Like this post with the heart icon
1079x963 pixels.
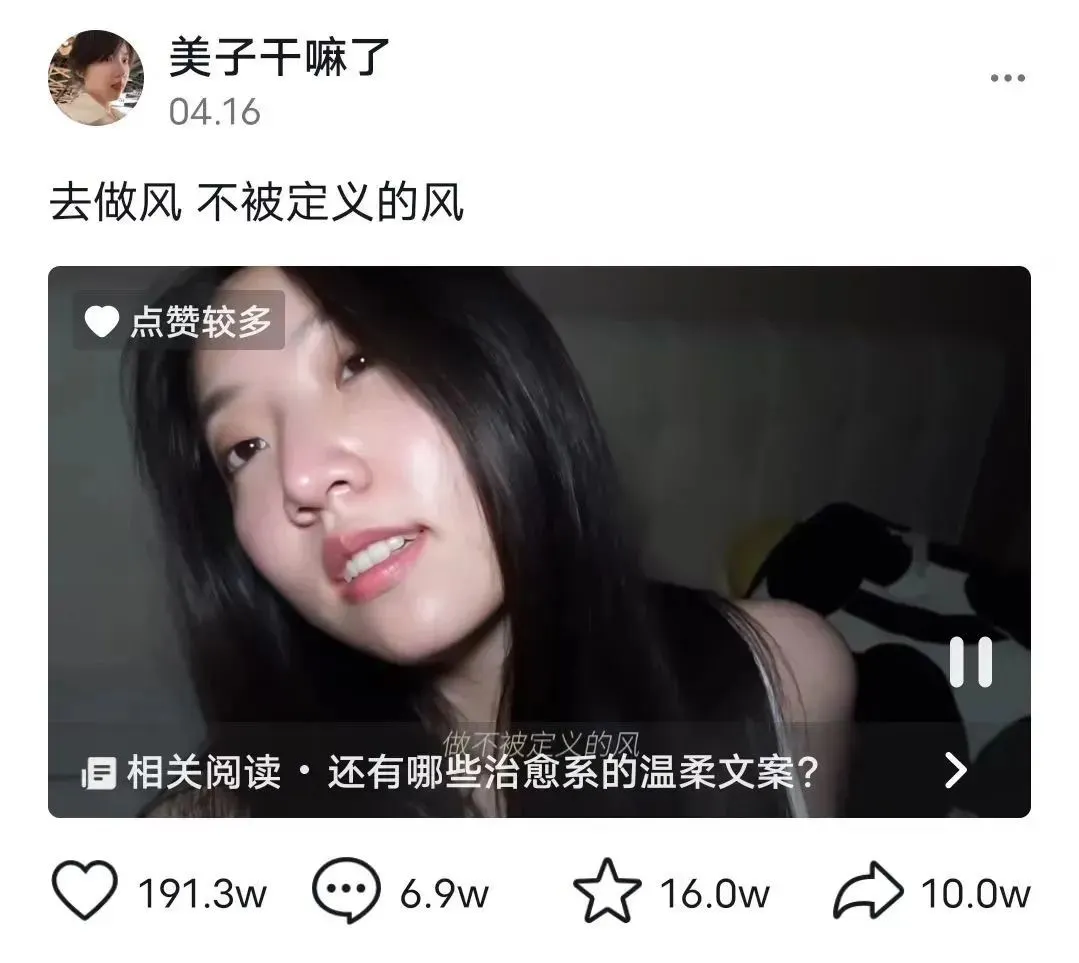[85, 891]
